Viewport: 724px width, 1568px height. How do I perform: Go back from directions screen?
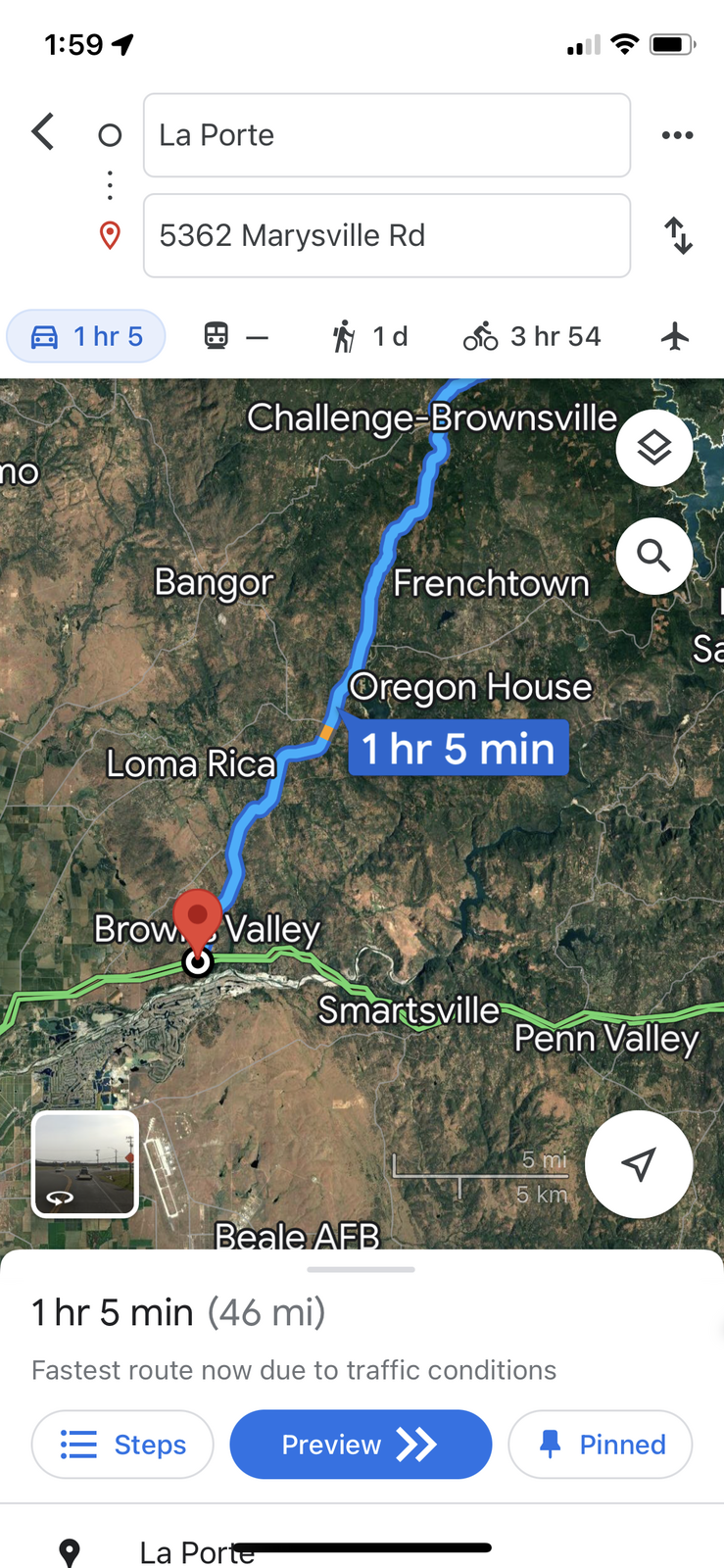[43, 132]
